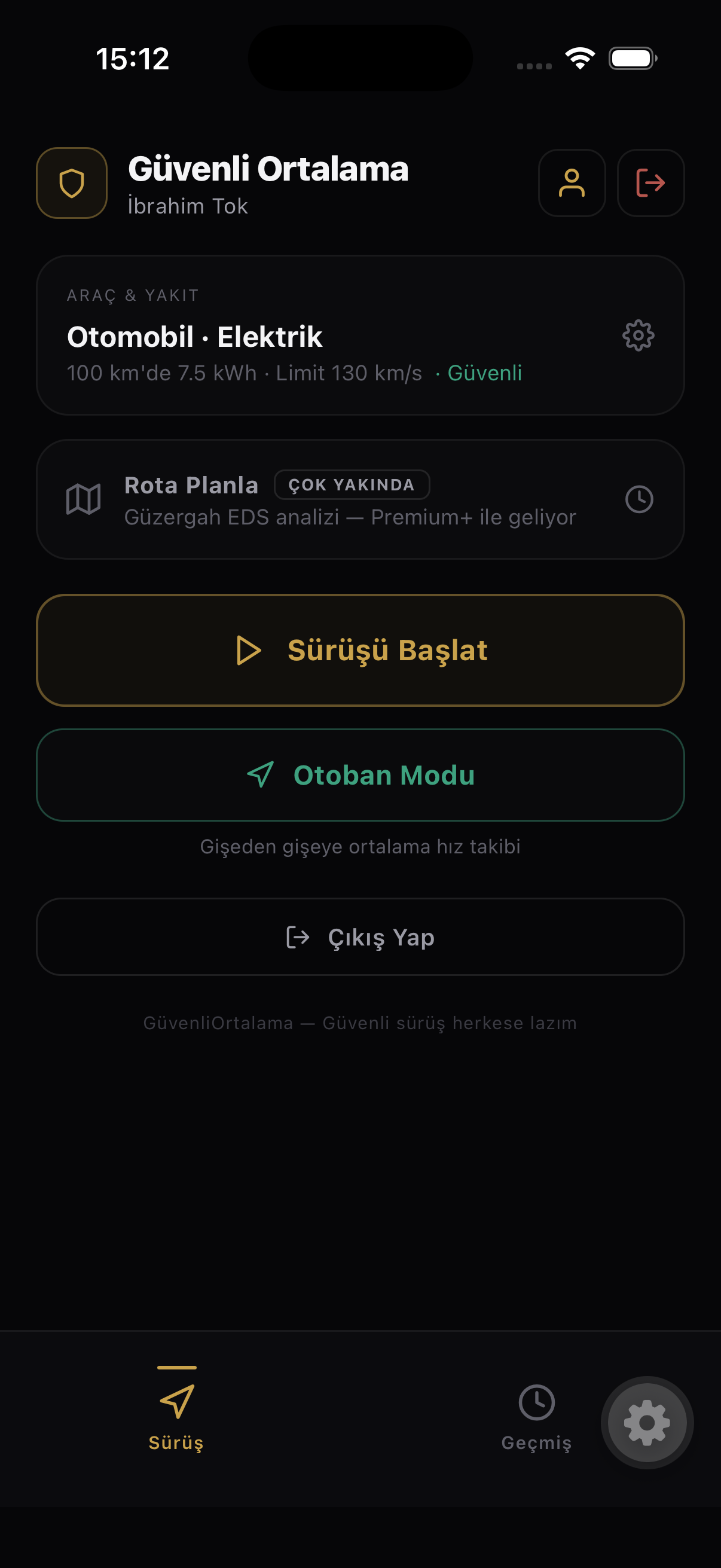Open the profile icon in the header
The height and width of the screenshot is (1568, 721).
pyautogui.click(x=572, y=182)
